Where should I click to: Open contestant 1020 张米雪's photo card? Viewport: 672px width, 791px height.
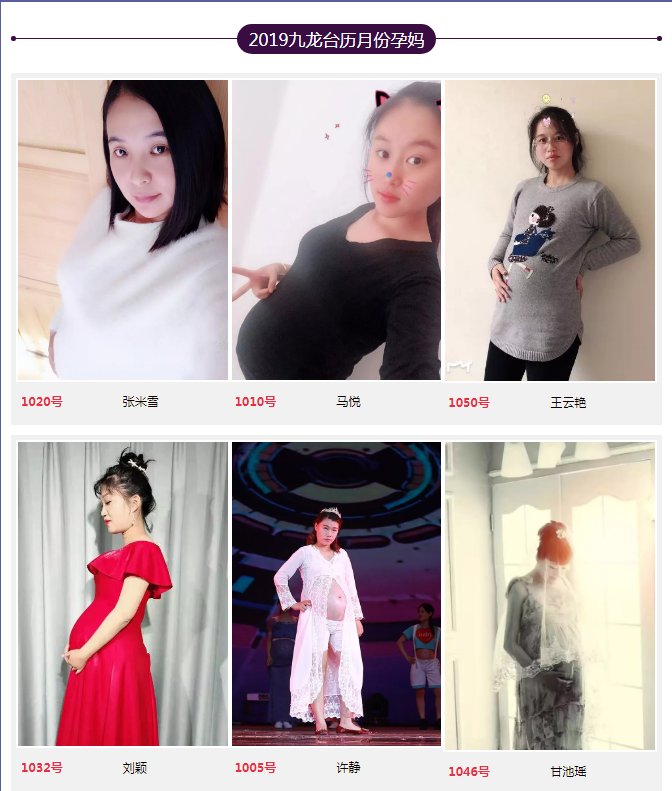122,230
